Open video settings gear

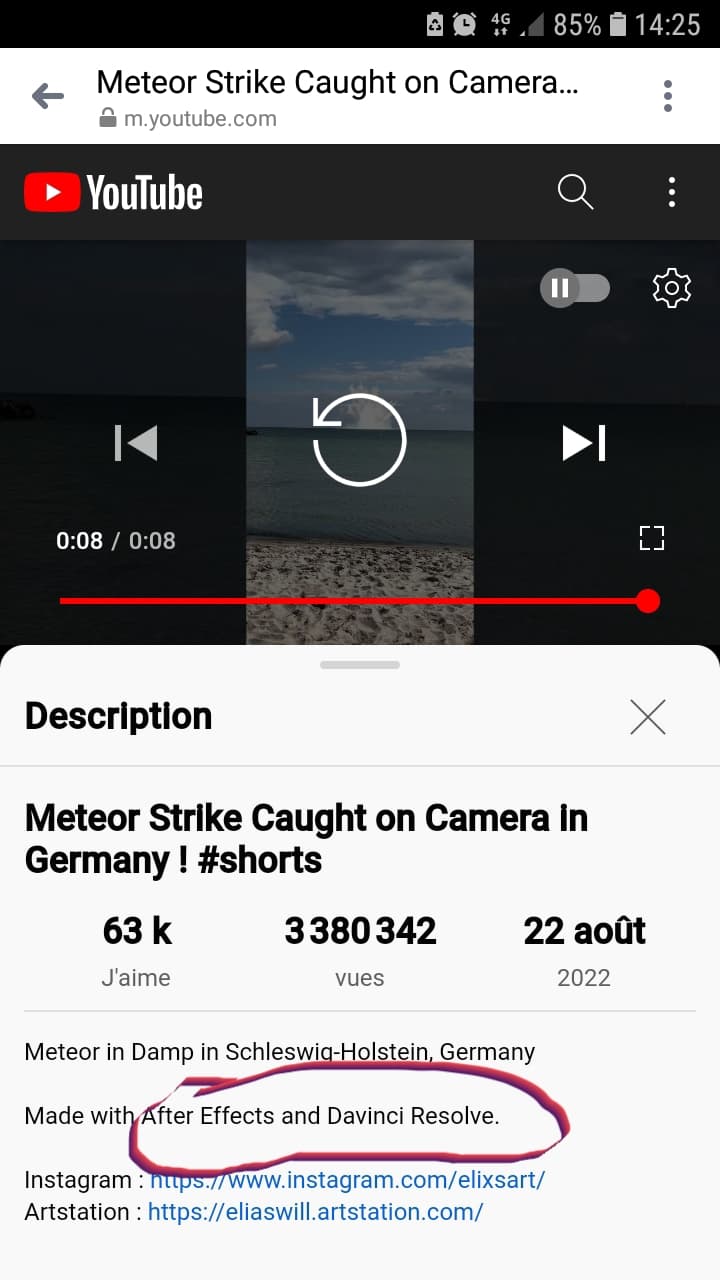[671, 288]
